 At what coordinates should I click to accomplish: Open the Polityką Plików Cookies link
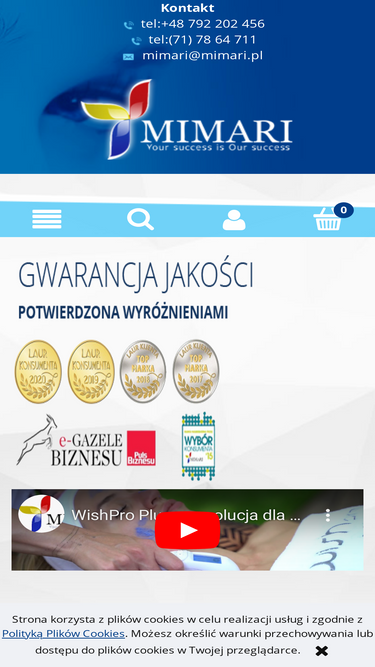click(x=63, y=634)
